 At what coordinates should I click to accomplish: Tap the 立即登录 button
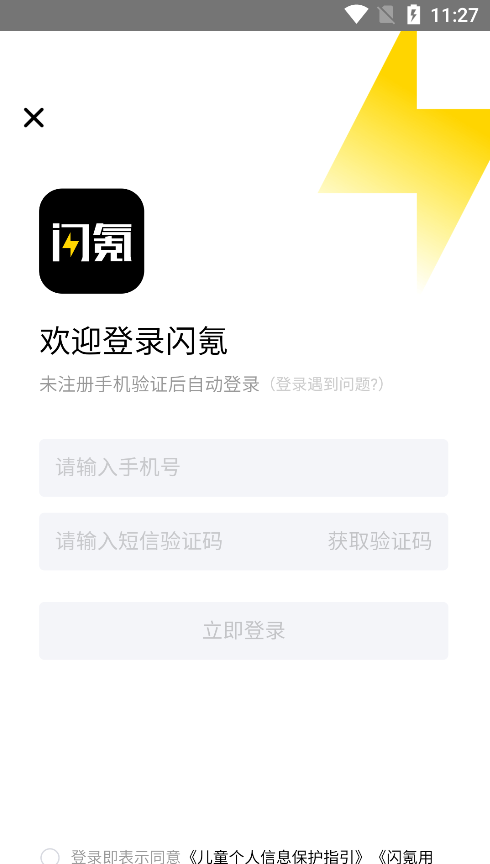[x=244, y=630]
